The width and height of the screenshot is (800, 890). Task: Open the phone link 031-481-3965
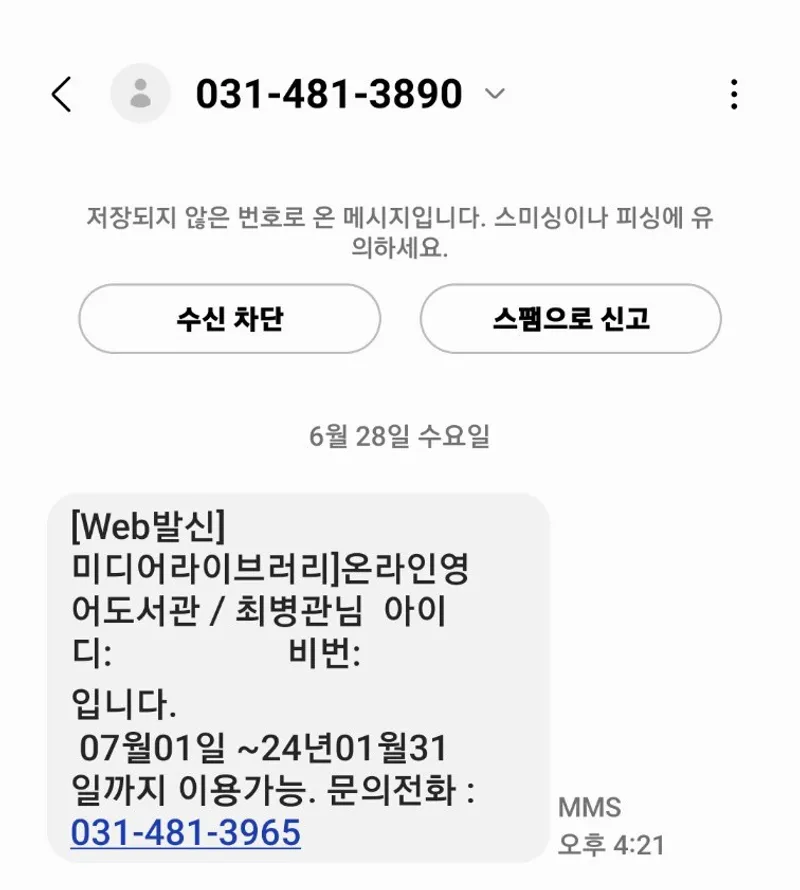click(186, 832)
